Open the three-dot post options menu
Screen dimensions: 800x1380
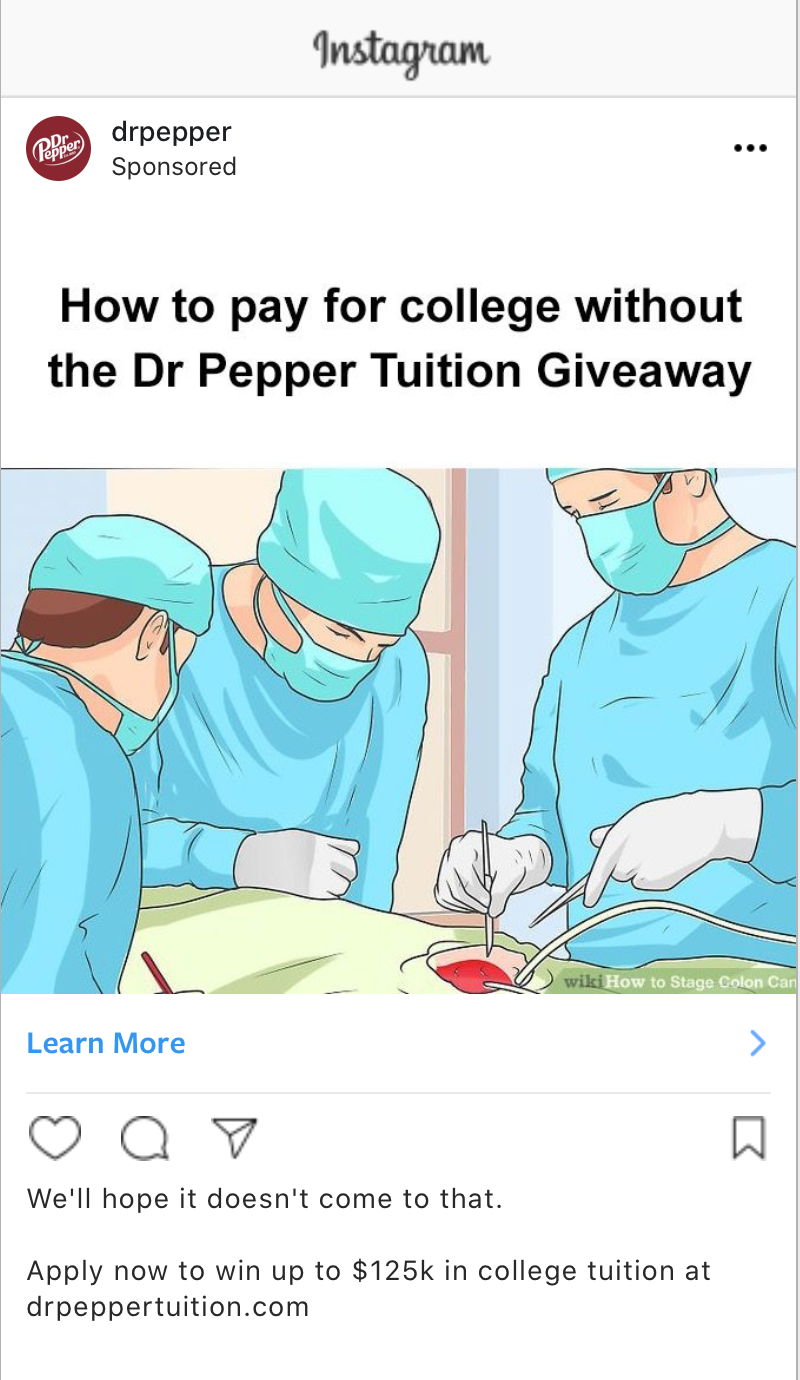(750, 148)
